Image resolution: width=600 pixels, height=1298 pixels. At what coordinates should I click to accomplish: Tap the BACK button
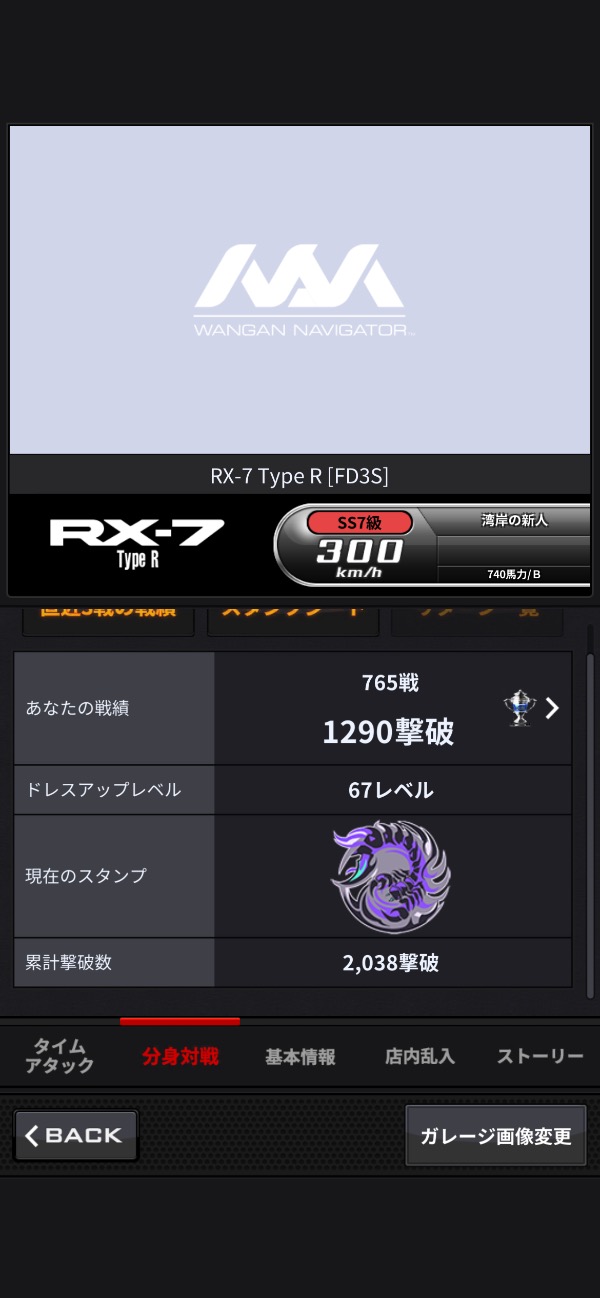point(76,1135)
